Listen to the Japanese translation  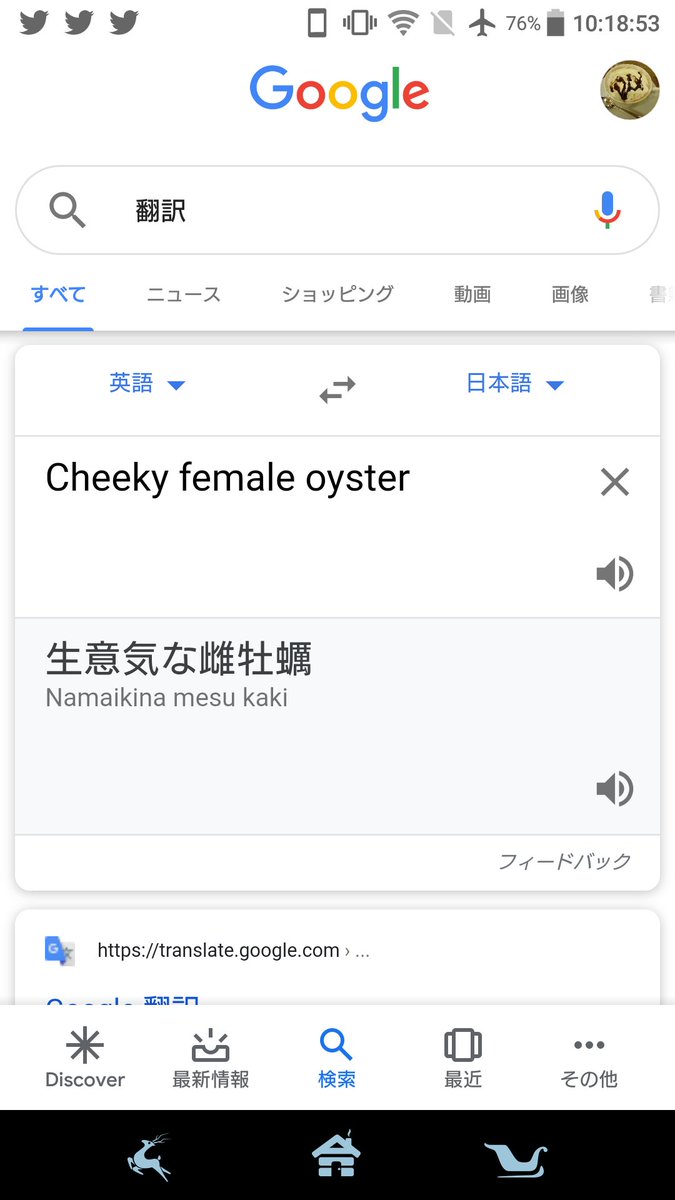click(614, 789)
